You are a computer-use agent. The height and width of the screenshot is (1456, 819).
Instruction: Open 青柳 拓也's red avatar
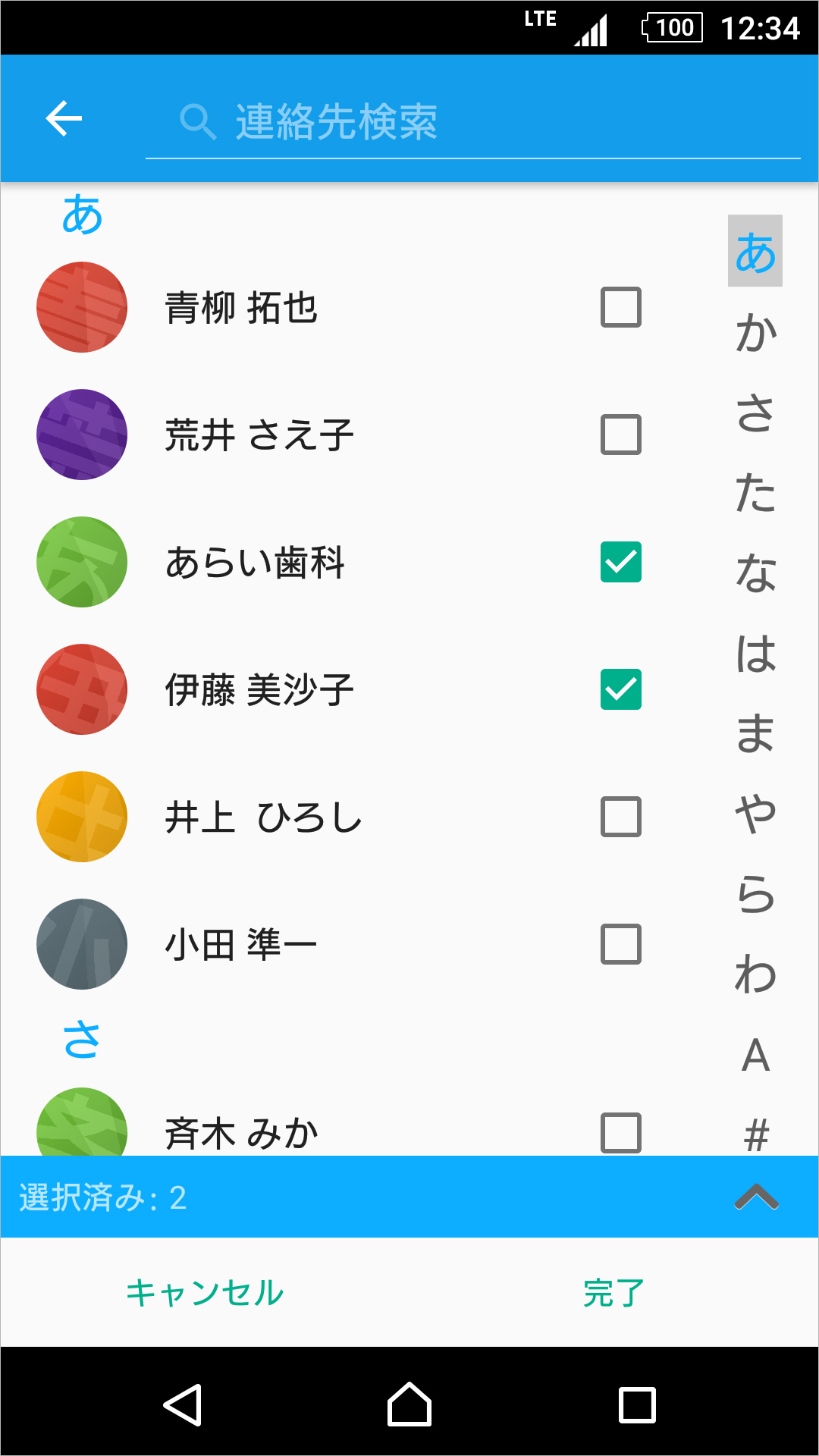[x=82, y=308]
